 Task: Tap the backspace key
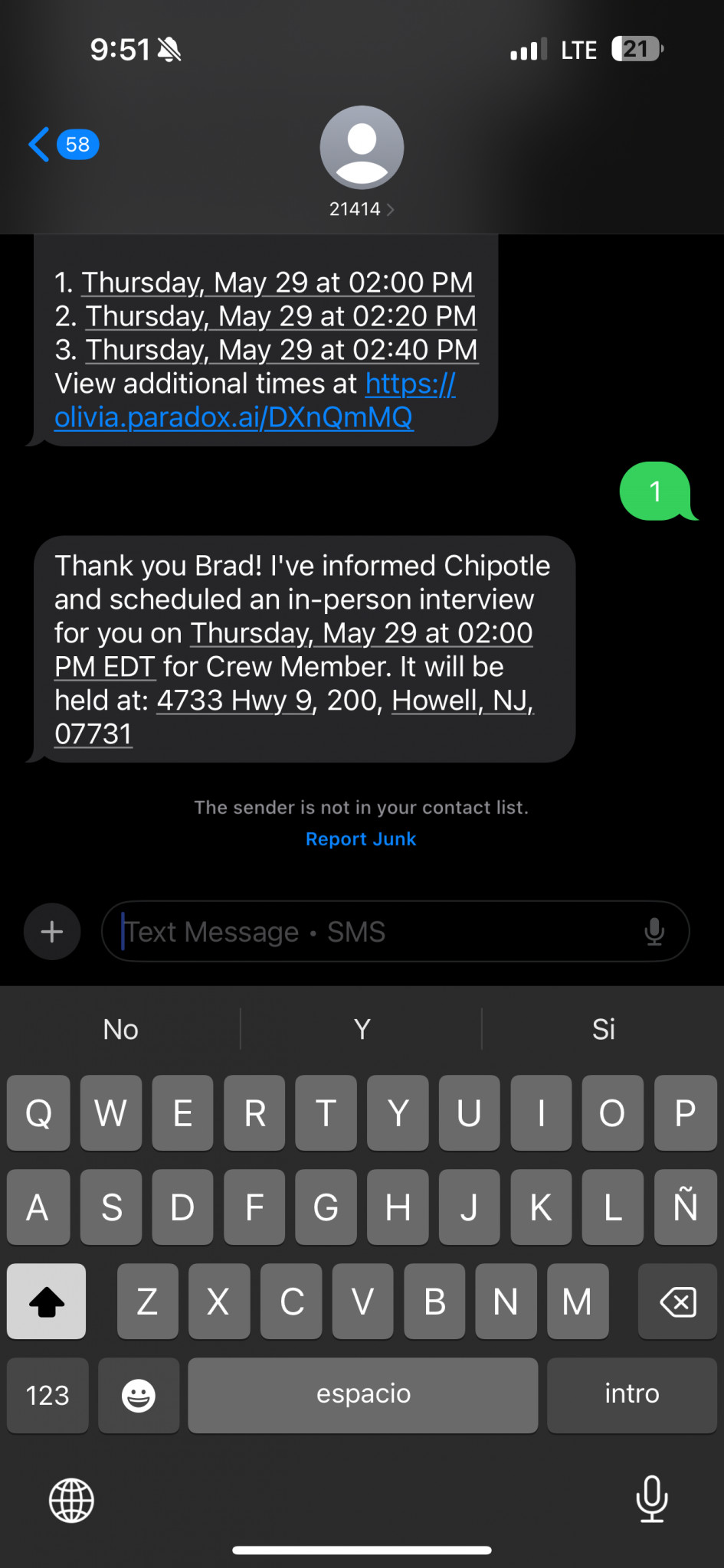coord(677,1302)
